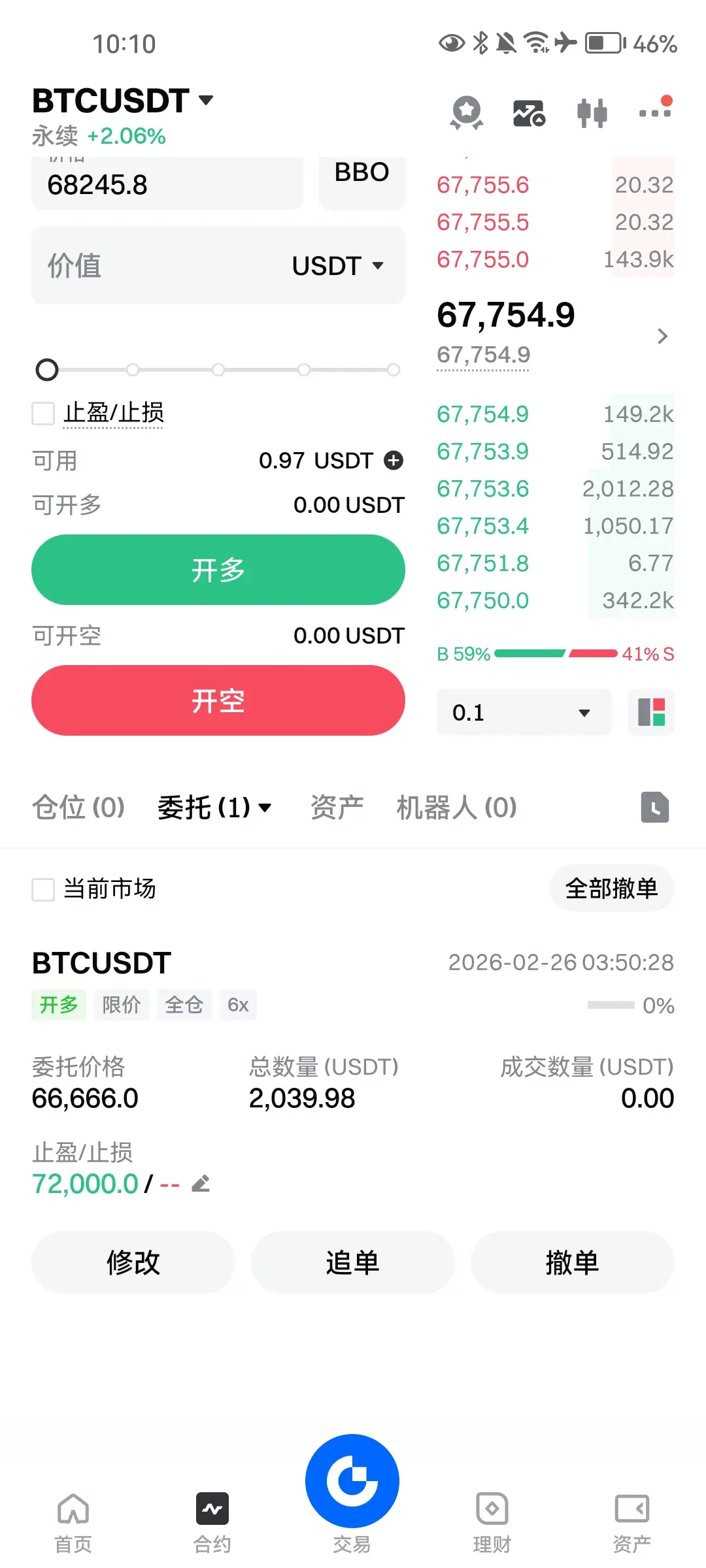The height and width of the screenshot is (1568, 706).
Task: Cancel all orders with 全部撤单
Action: pos(612,888)
